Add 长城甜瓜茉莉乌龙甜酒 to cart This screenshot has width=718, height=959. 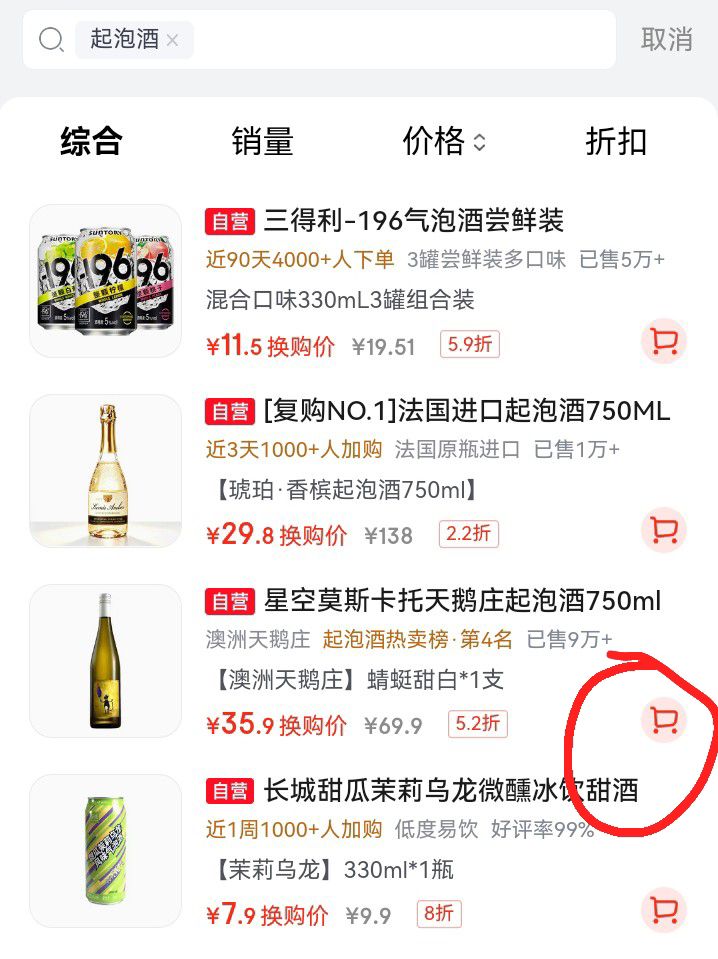pyautogui.click(x=664, y=910)
